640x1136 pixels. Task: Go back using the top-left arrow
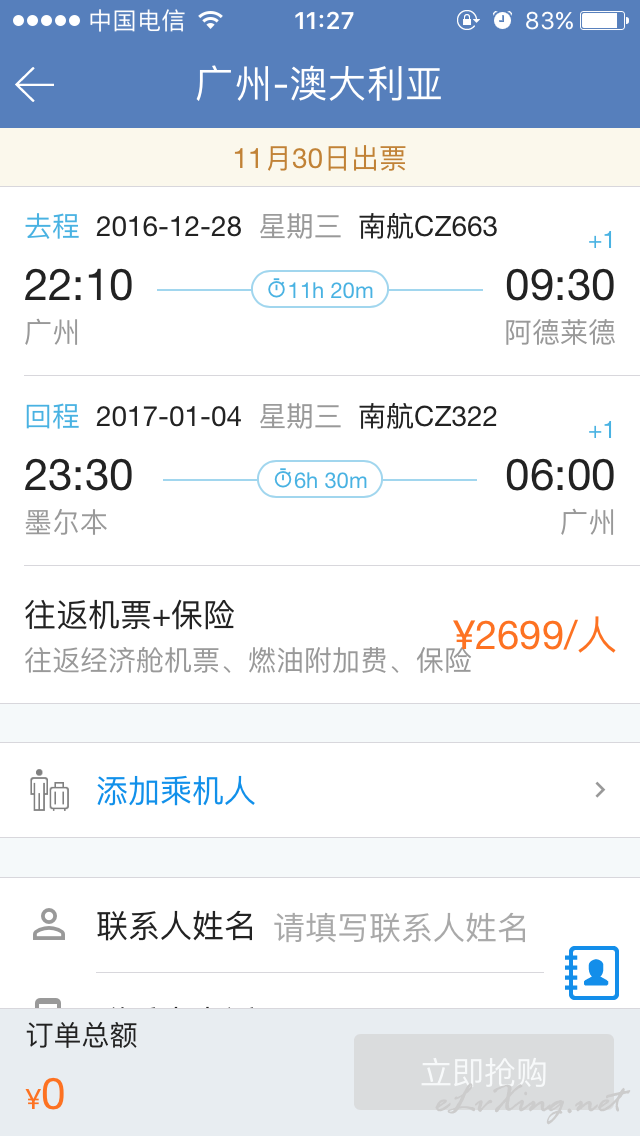click(x=35, y=85)
